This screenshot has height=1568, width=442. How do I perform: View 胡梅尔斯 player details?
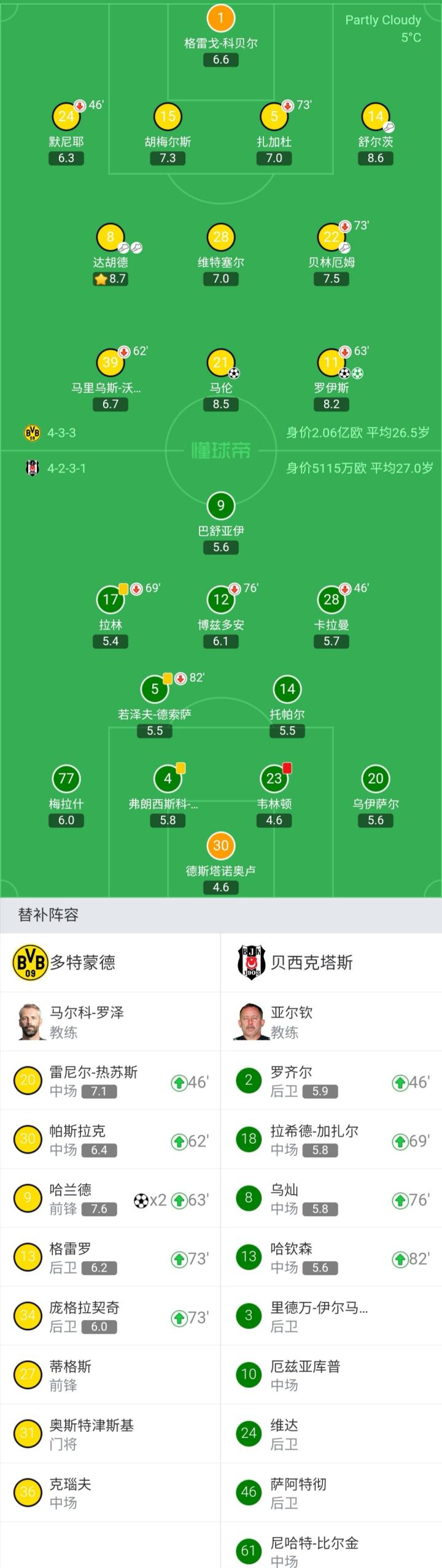pyautogui.click(x=168, y=117)
